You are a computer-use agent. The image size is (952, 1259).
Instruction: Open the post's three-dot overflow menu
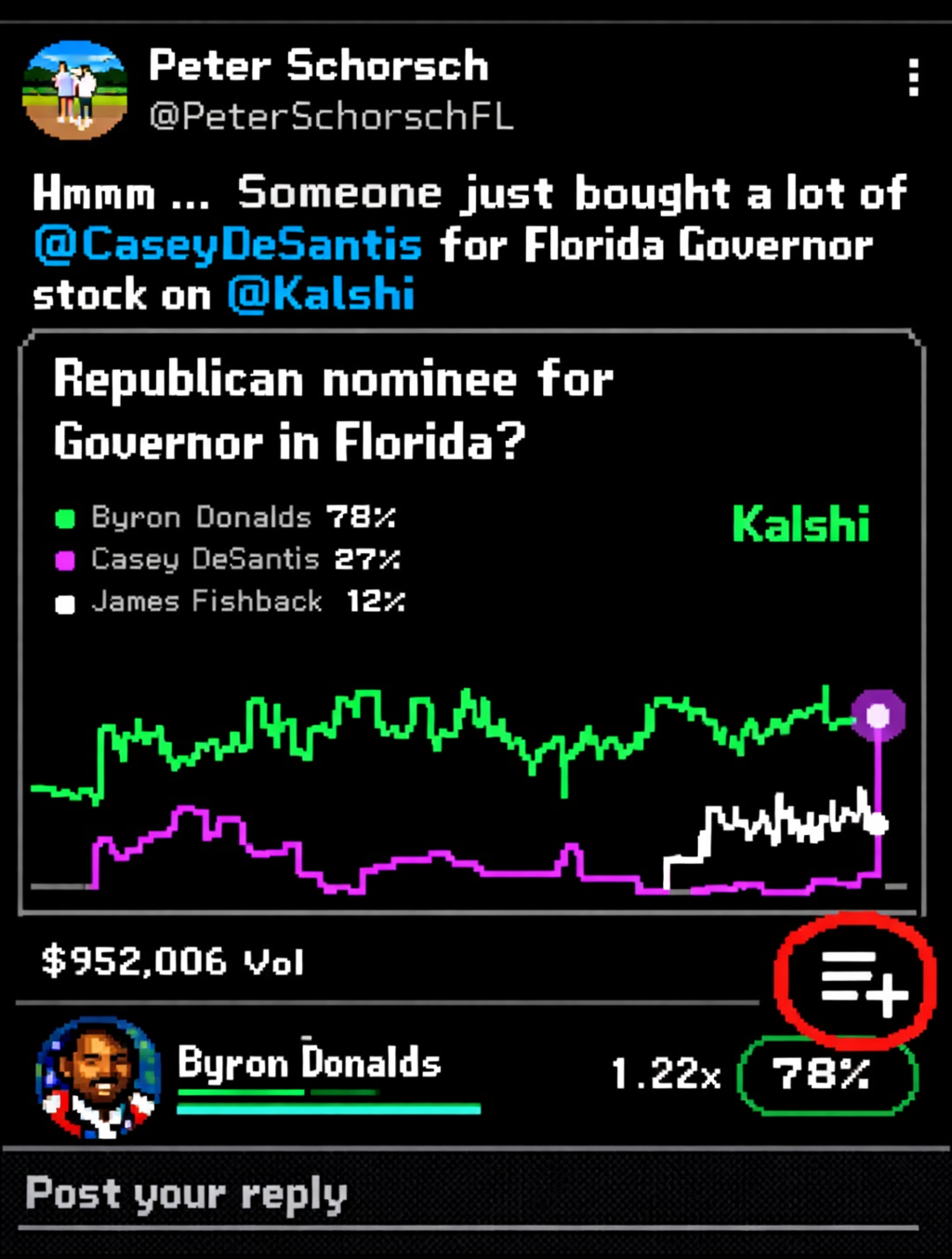913,78
